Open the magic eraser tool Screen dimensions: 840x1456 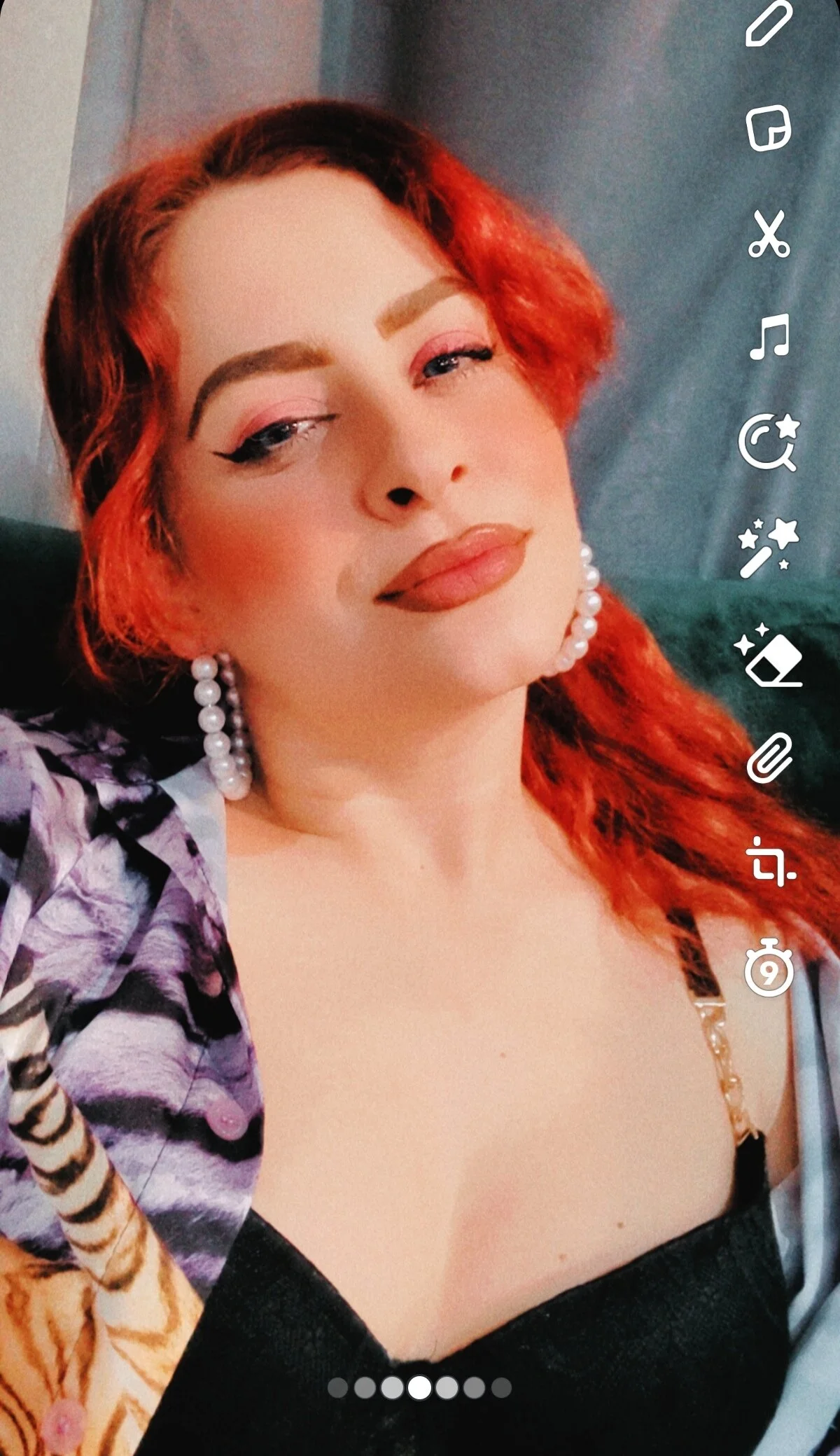point(769,656)
